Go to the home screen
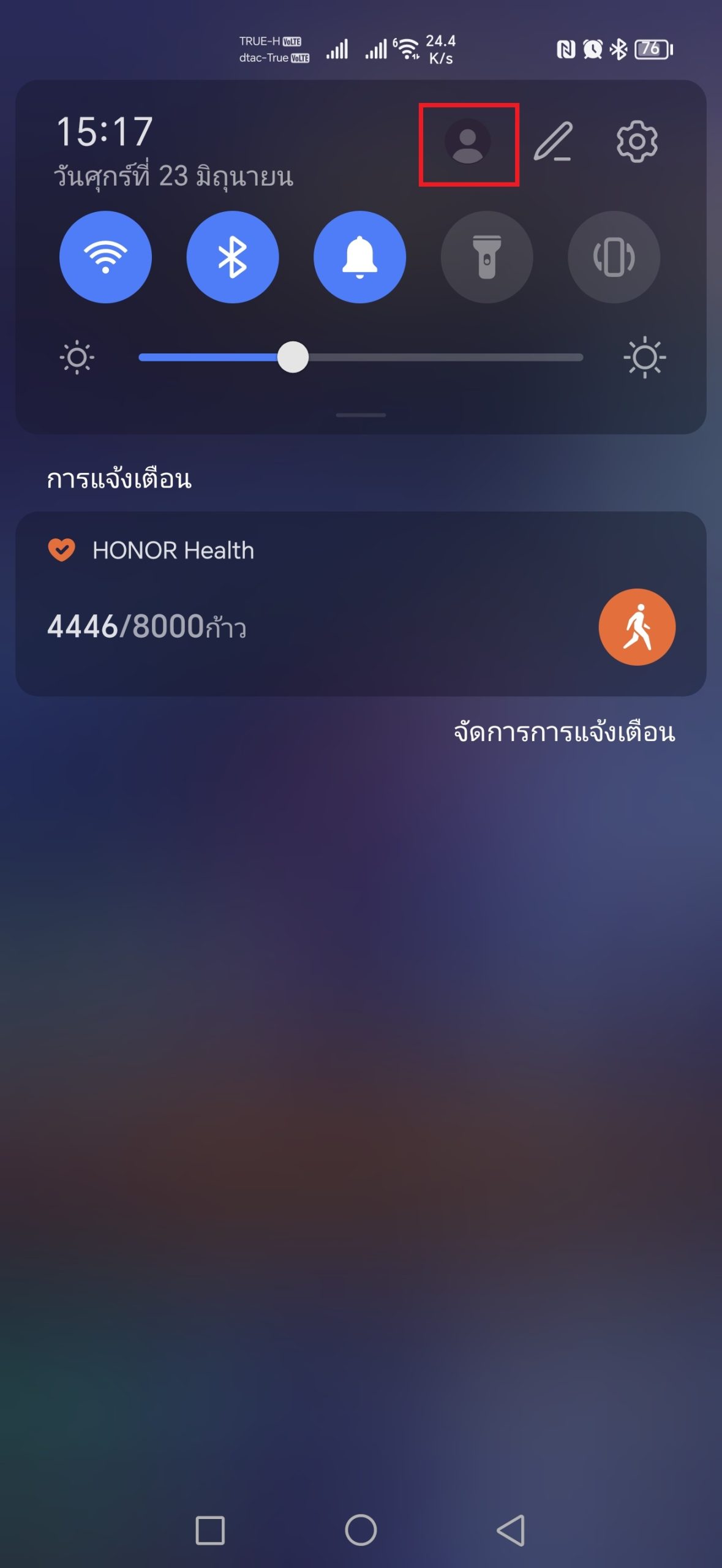This screenshot has width=722, height=1568. tap(361, 1530)
